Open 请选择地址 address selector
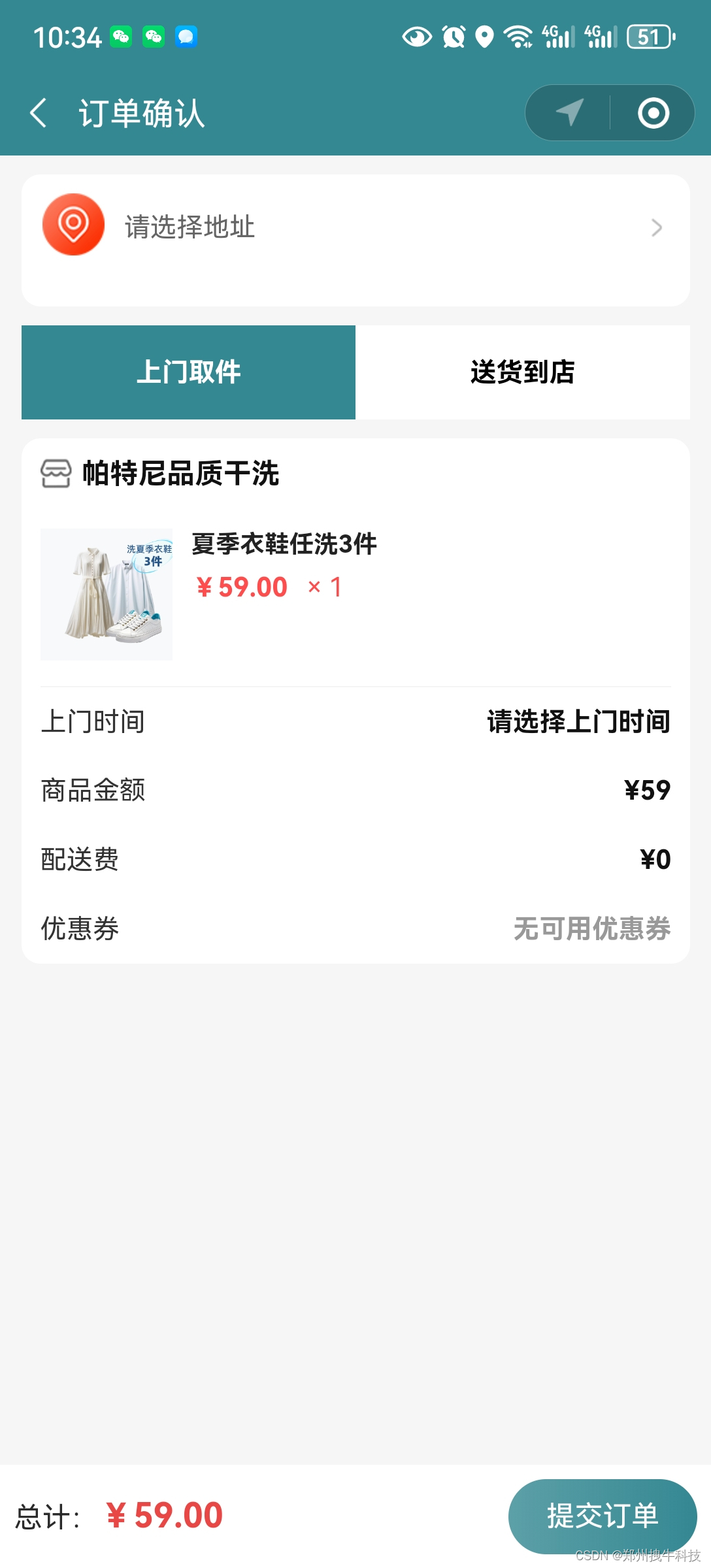711x1568 pixels. point(355,227)
